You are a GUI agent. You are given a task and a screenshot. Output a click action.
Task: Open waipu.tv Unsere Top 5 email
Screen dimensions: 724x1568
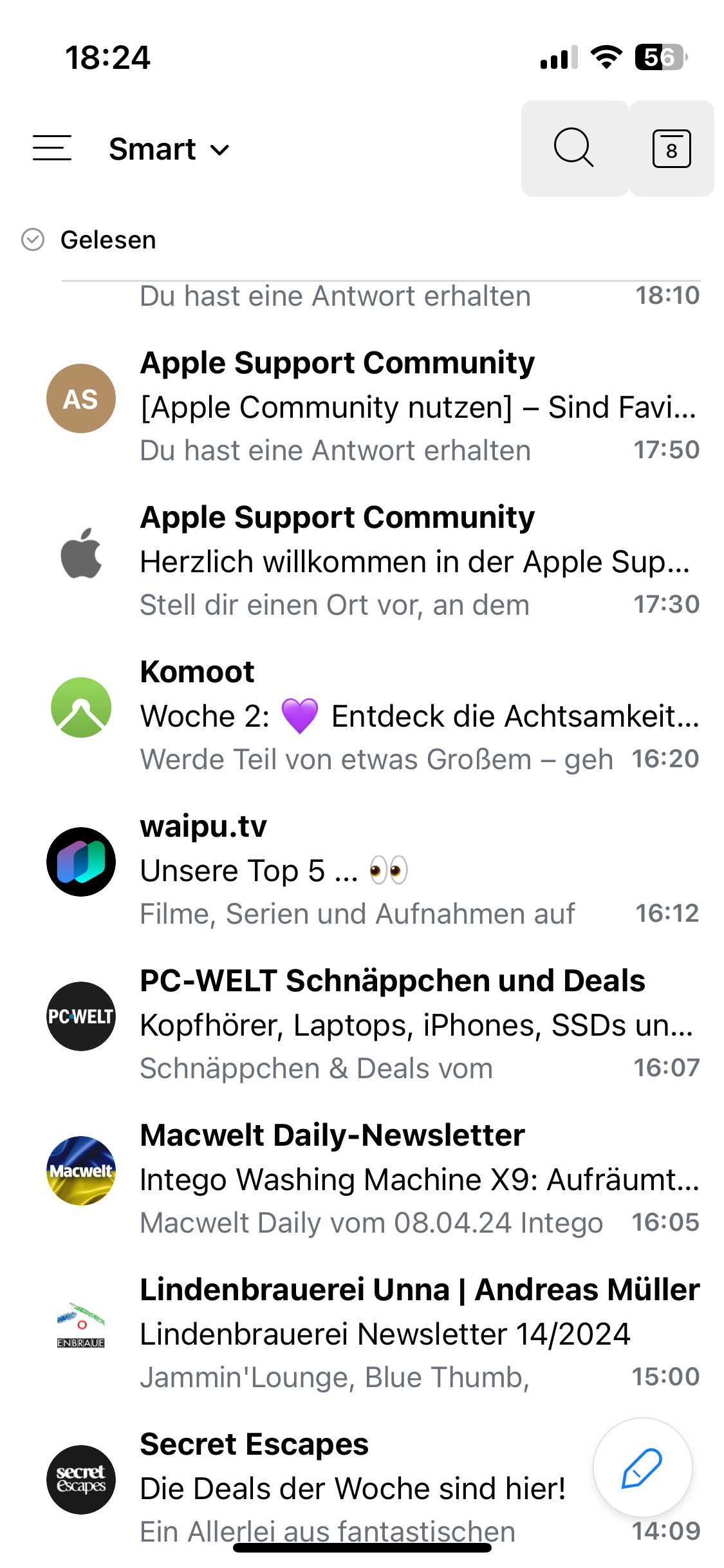[418, 870]
